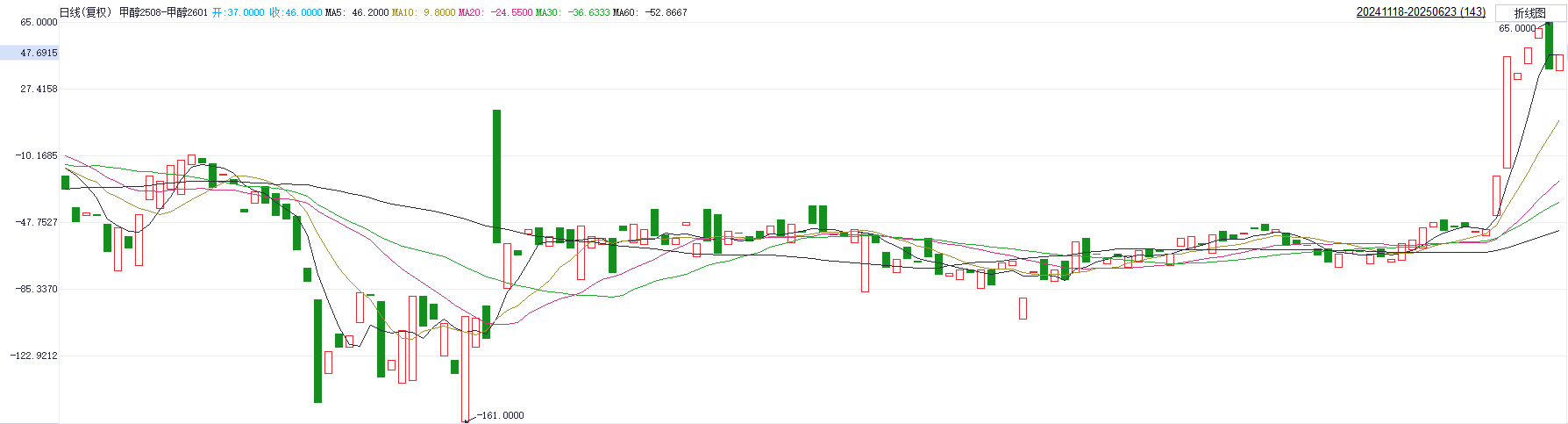
Task: Switch to the 折线图 line chart view
Action: (x=1529, y=12)
